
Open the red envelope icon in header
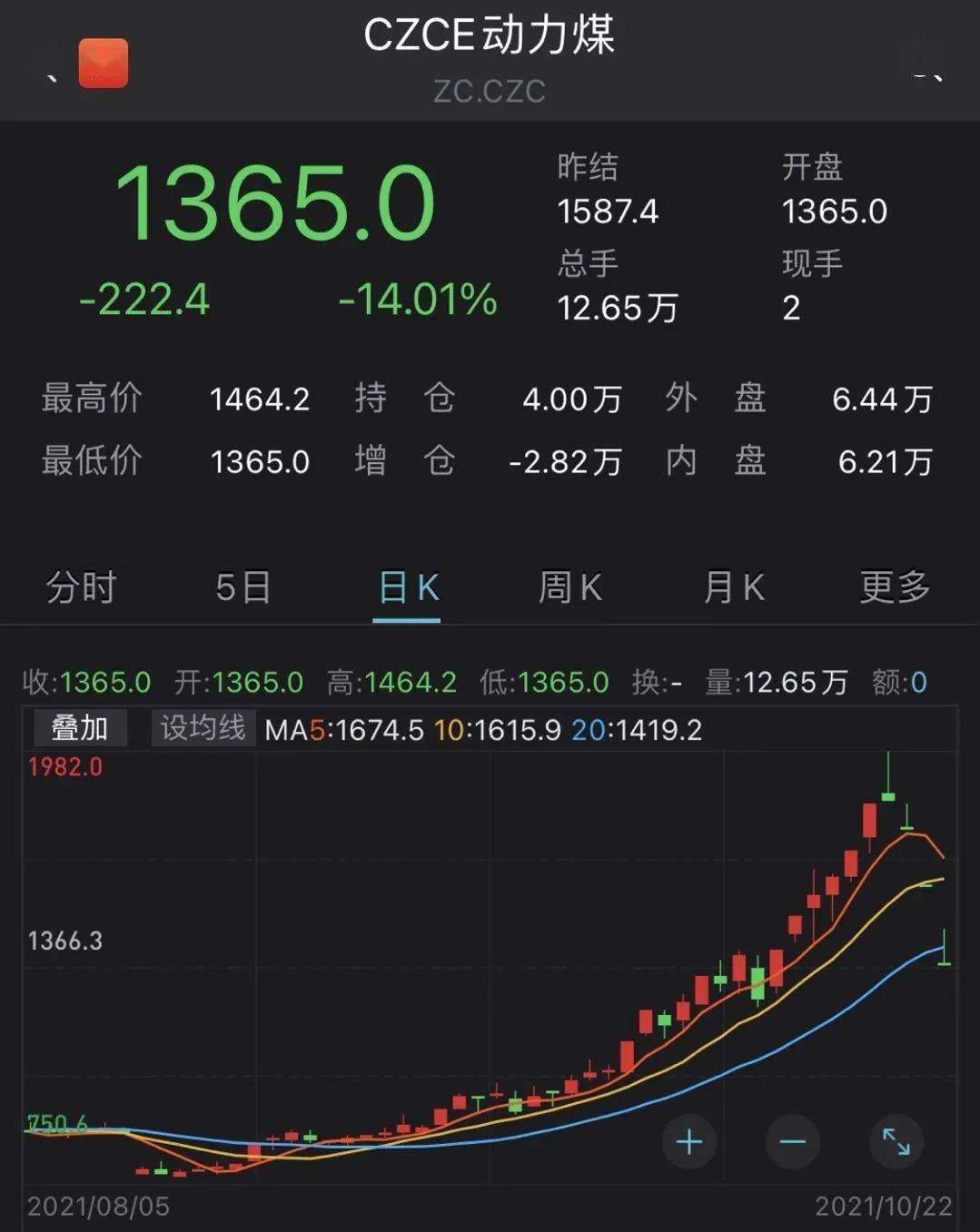click(x=104, y=64)
